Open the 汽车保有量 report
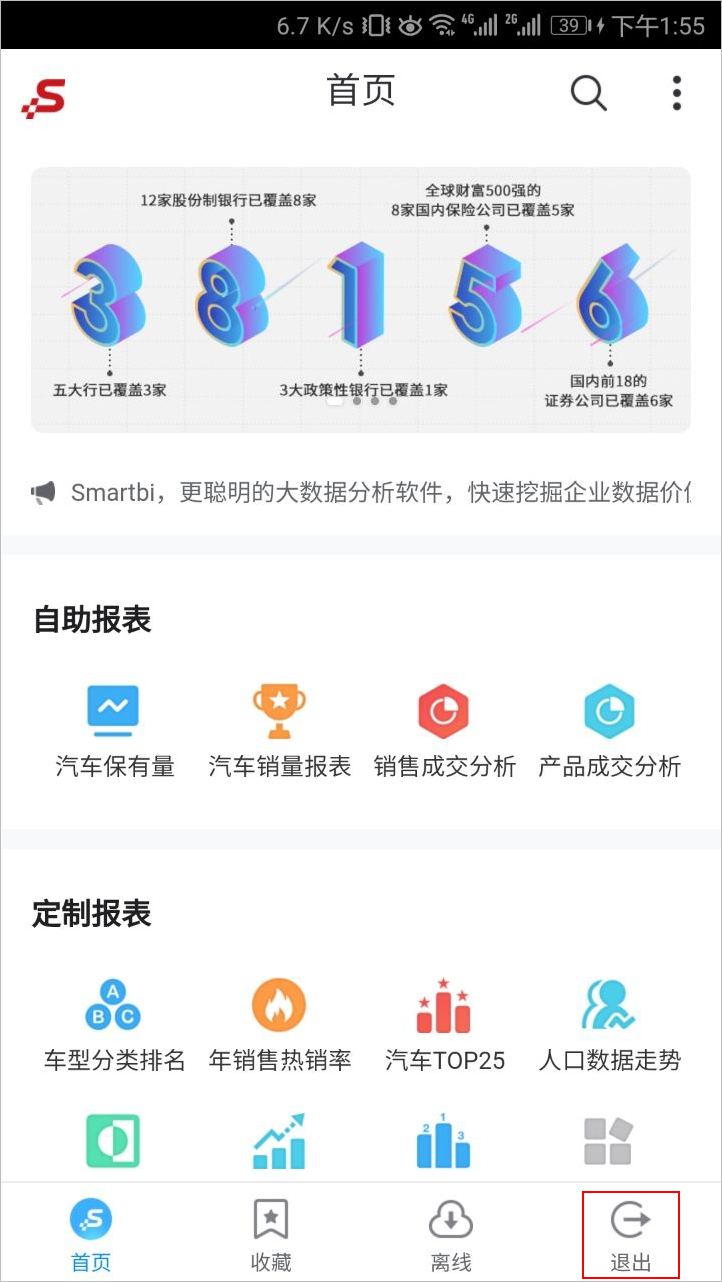 click(x=114, y=731)
